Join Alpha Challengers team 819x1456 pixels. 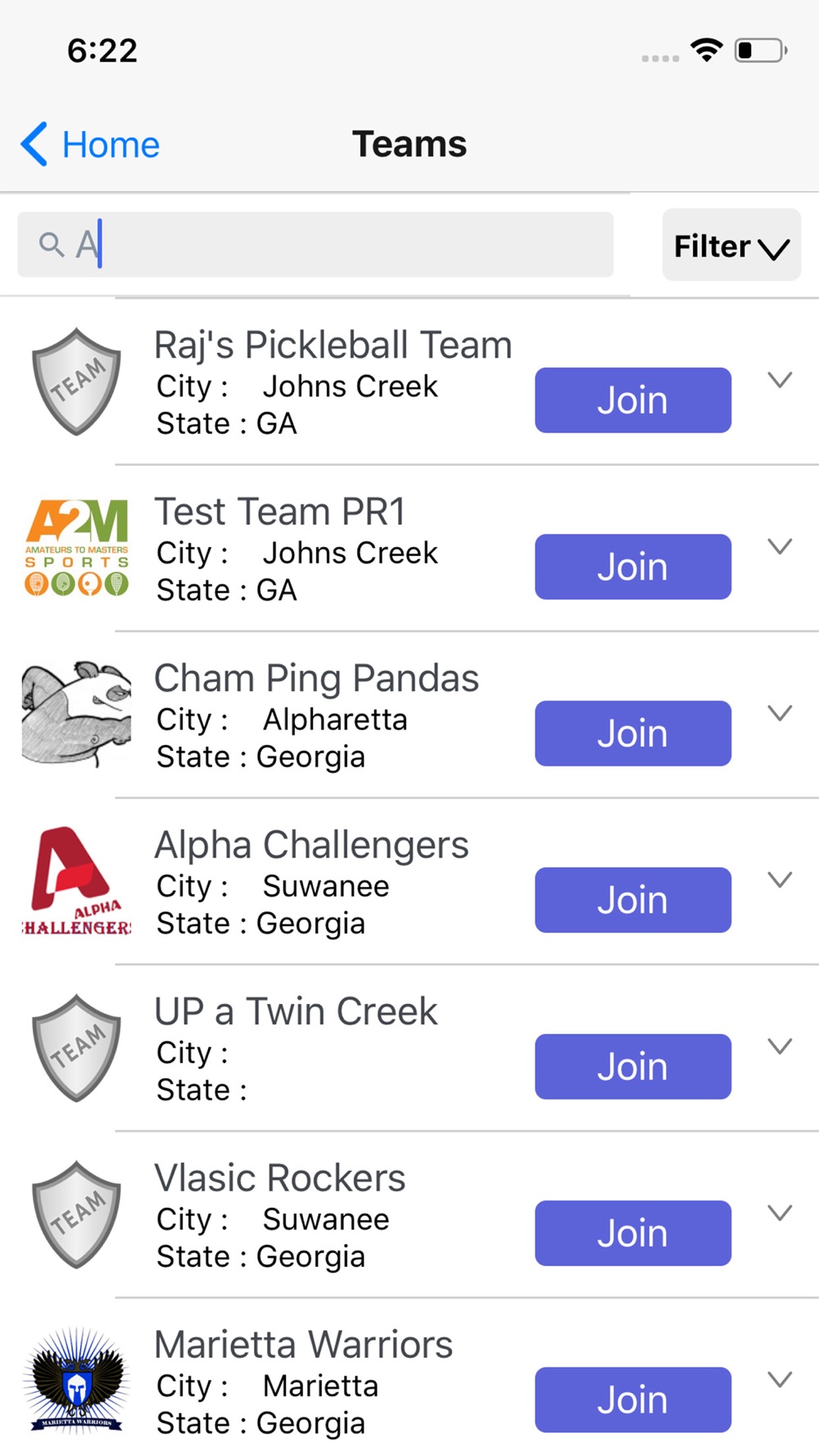click(x=633, y=900)
